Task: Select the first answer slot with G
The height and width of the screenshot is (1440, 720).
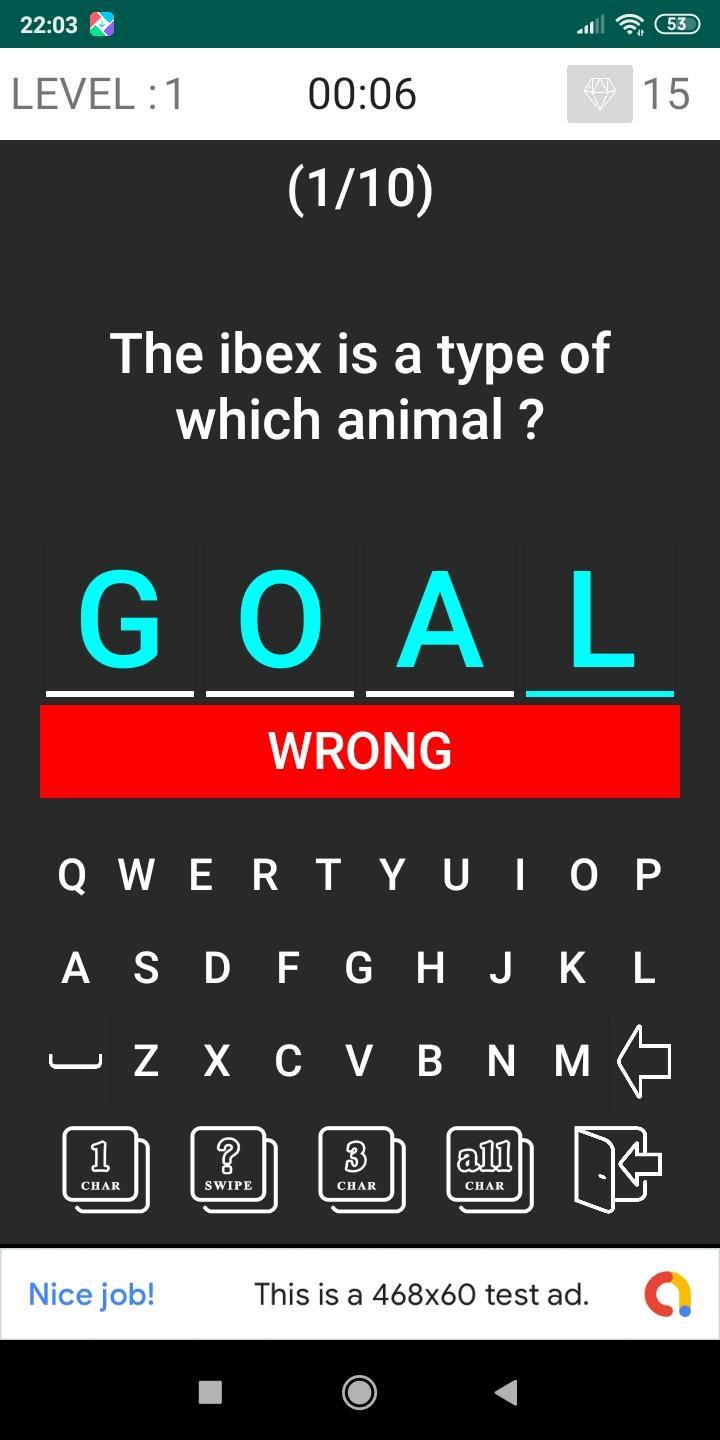Action: (x=120, y=620)
